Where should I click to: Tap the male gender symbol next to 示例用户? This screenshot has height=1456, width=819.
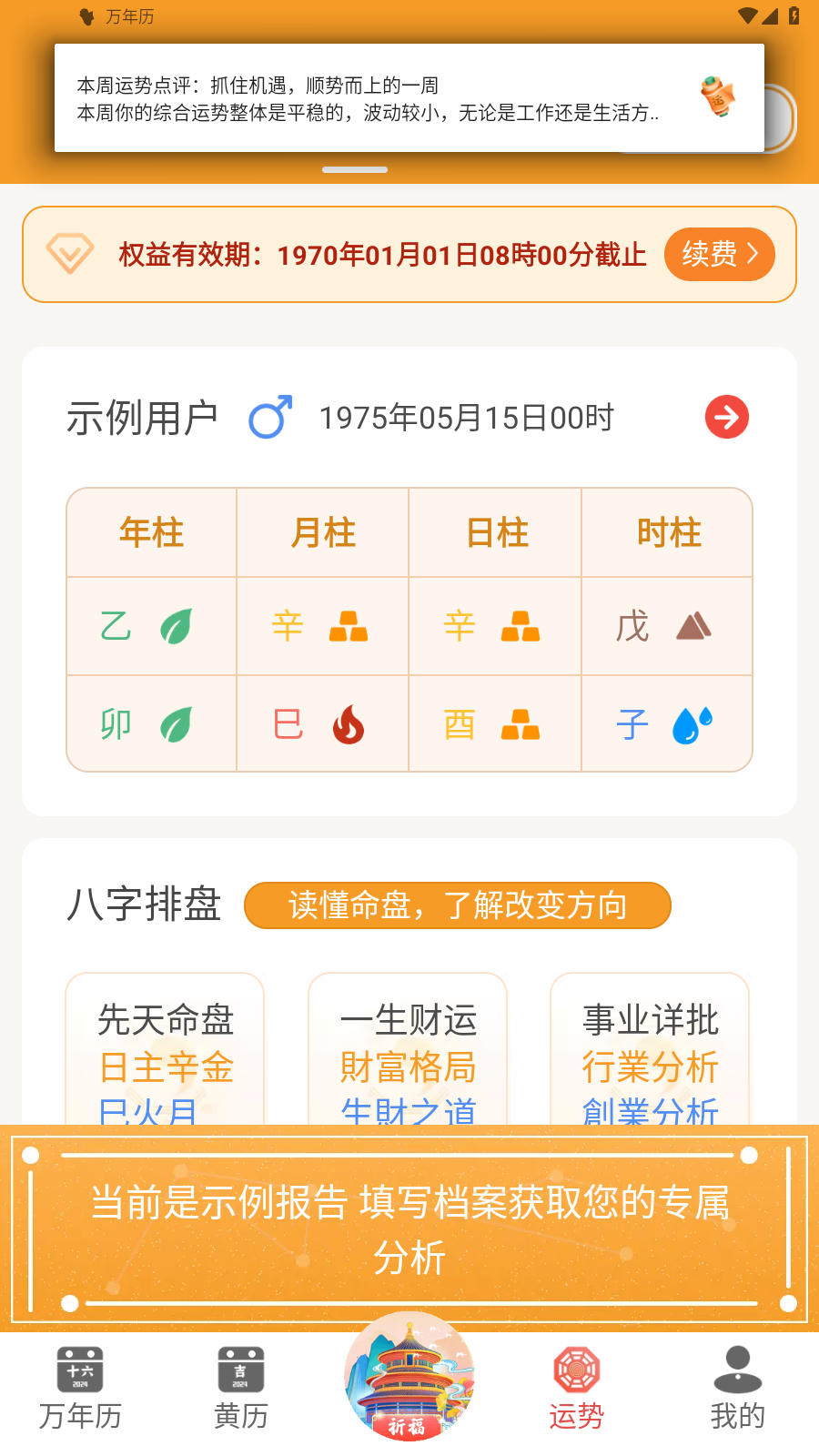271,417
